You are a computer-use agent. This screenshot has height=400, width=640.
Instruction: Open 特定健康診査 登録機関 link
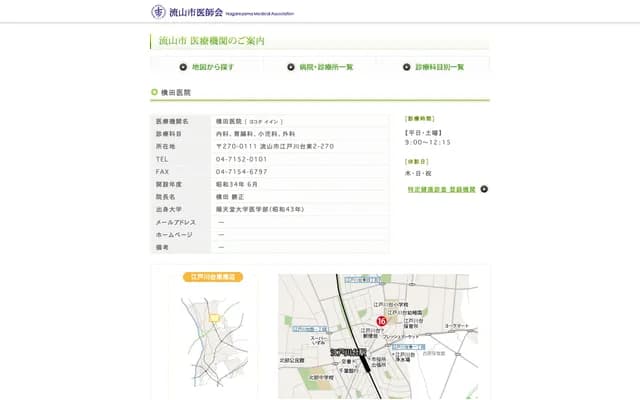click(440, 188)
